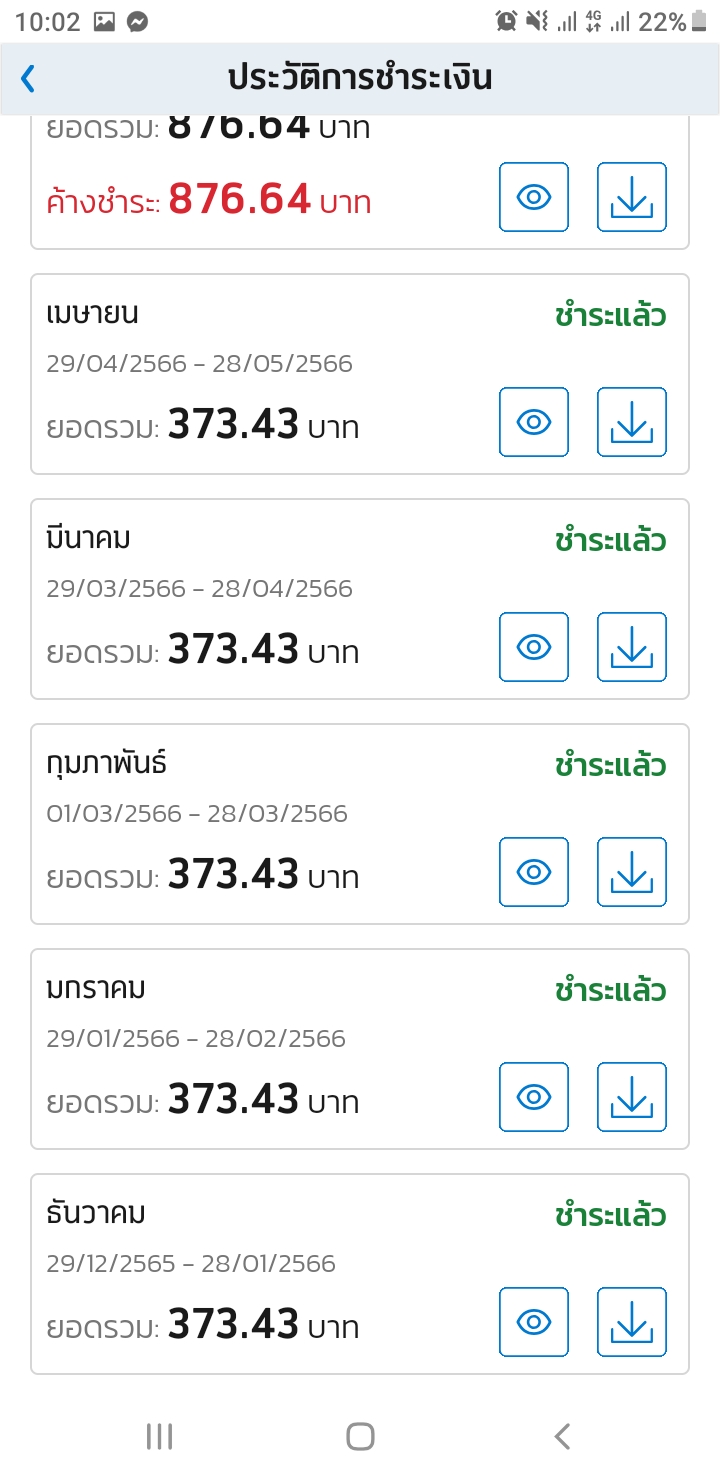Go back from payment history screen
Viewport: 720px width, 1480px height.
(x=28, y=78)
